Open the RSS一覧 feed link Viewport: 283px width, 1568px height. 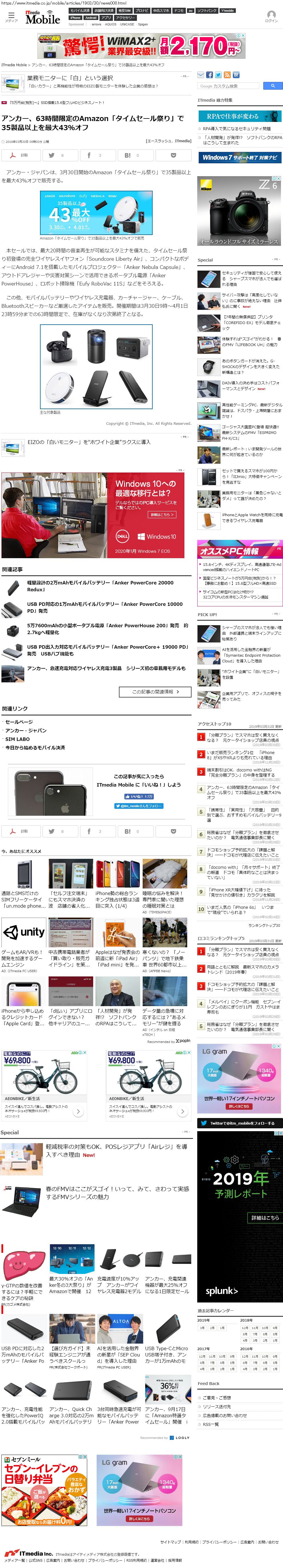210,1424
